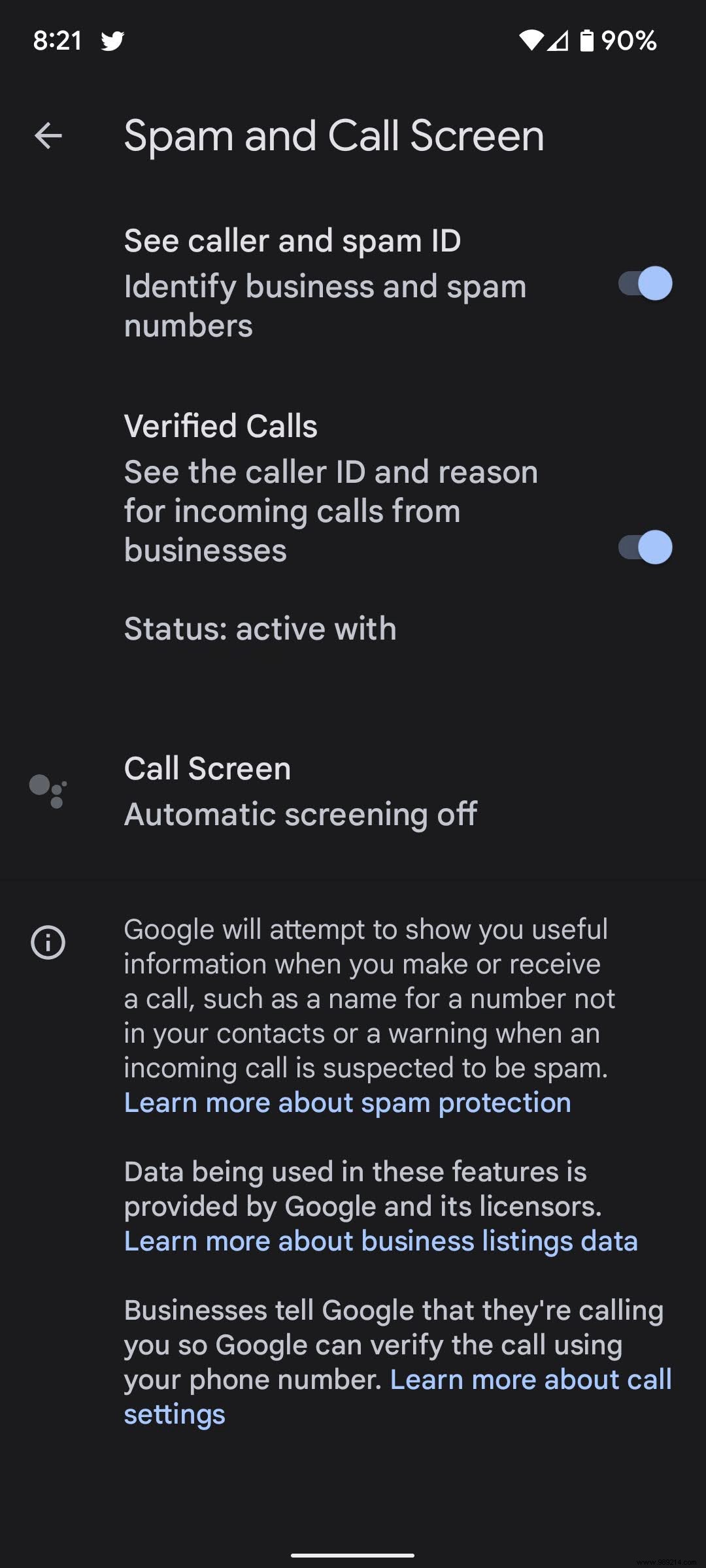Click Learn more about business listings data
706x1568 pixels.
pos(380,1240)
